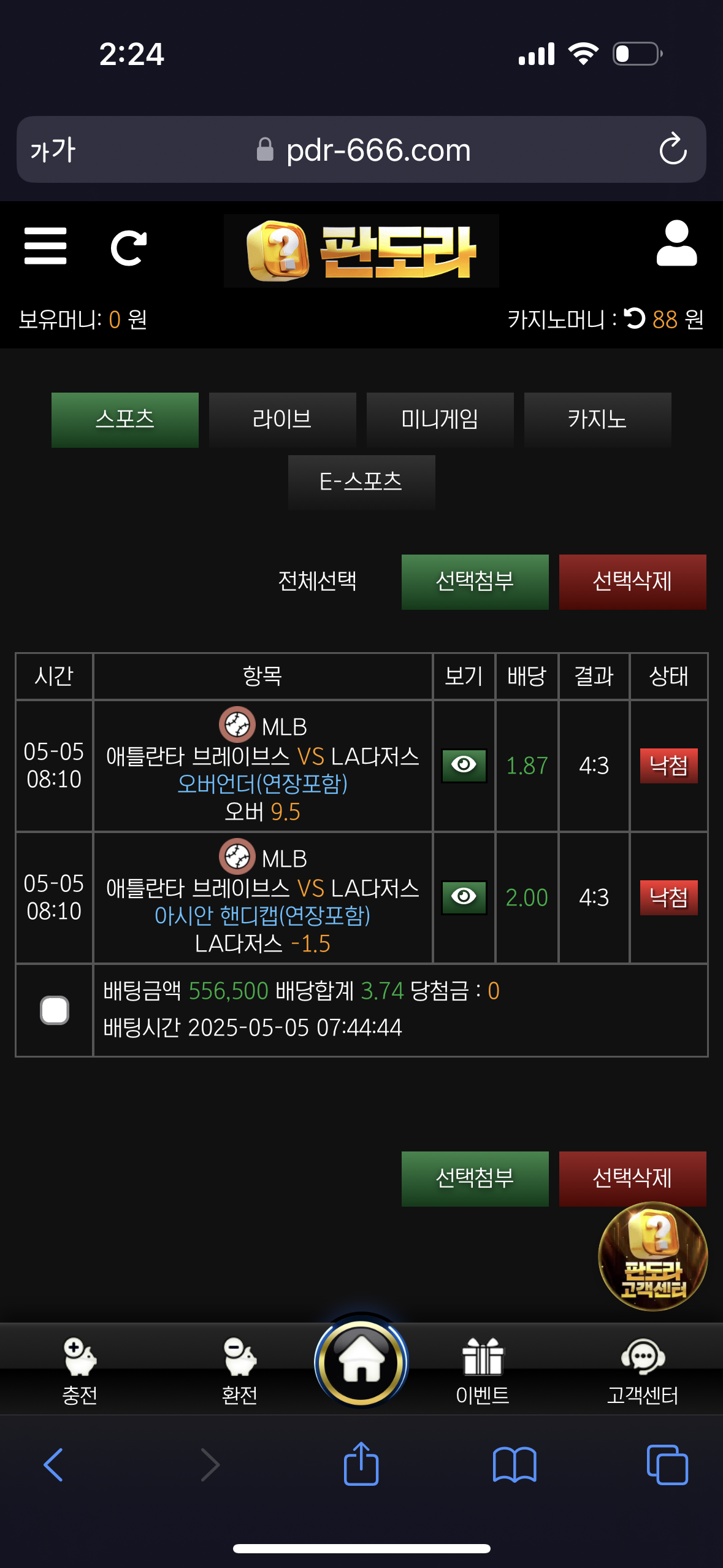Screen dimensions: 723x1568
Task: Tap the refresh icon beside the menu
Action: click(128, 248)
